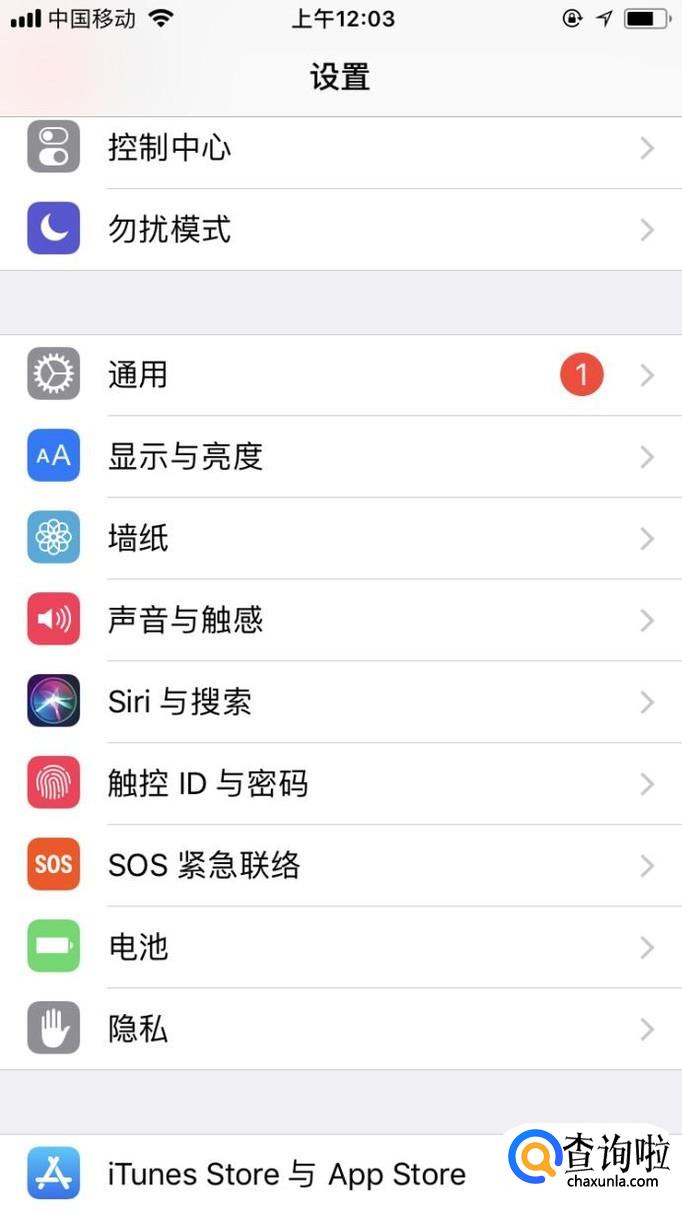Tap SOS 紧急联络 row
The image size is (682, 1212).
340,866
